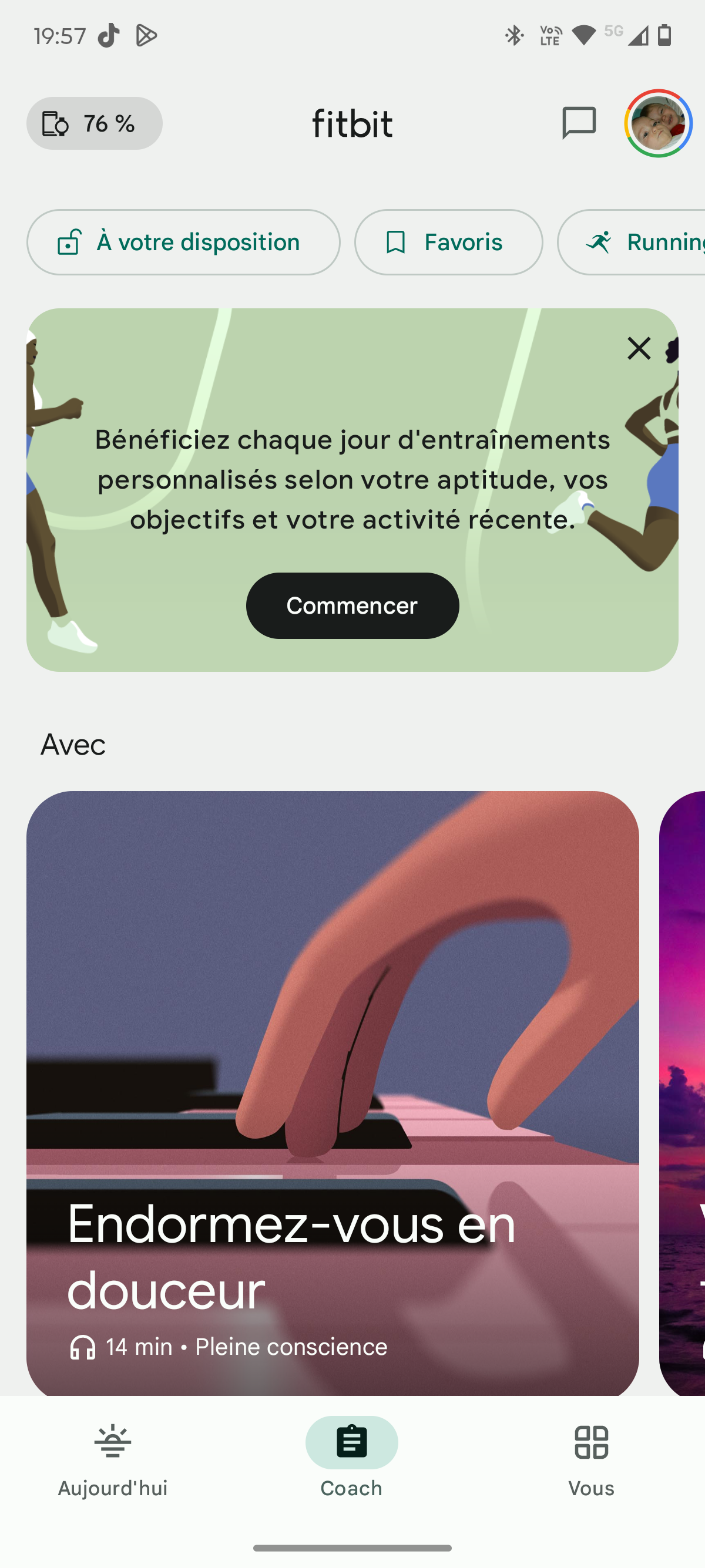Switch to the Coach tab

352,1460
